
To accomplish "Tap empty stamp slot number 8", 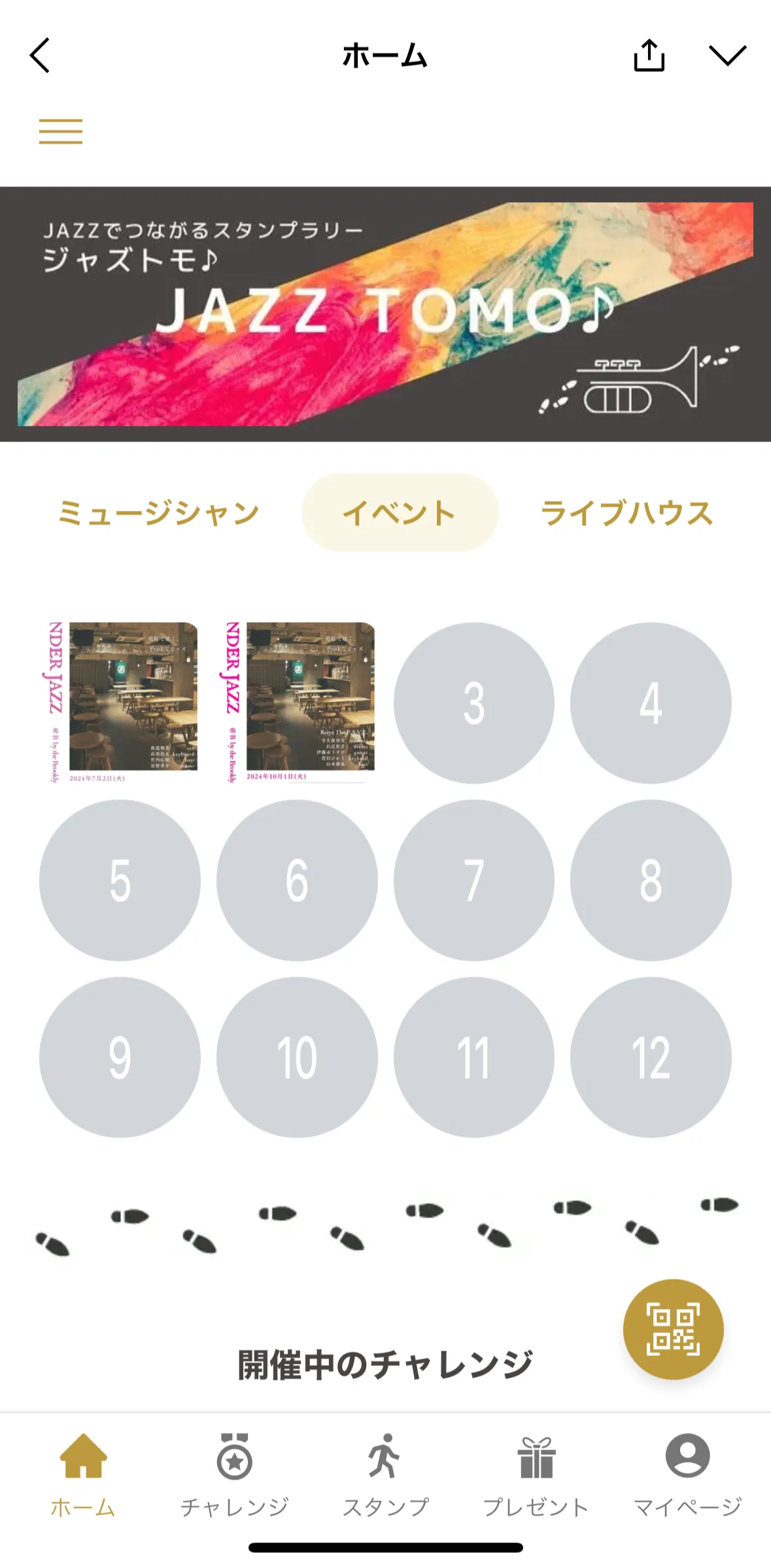I will pos(651,880).
